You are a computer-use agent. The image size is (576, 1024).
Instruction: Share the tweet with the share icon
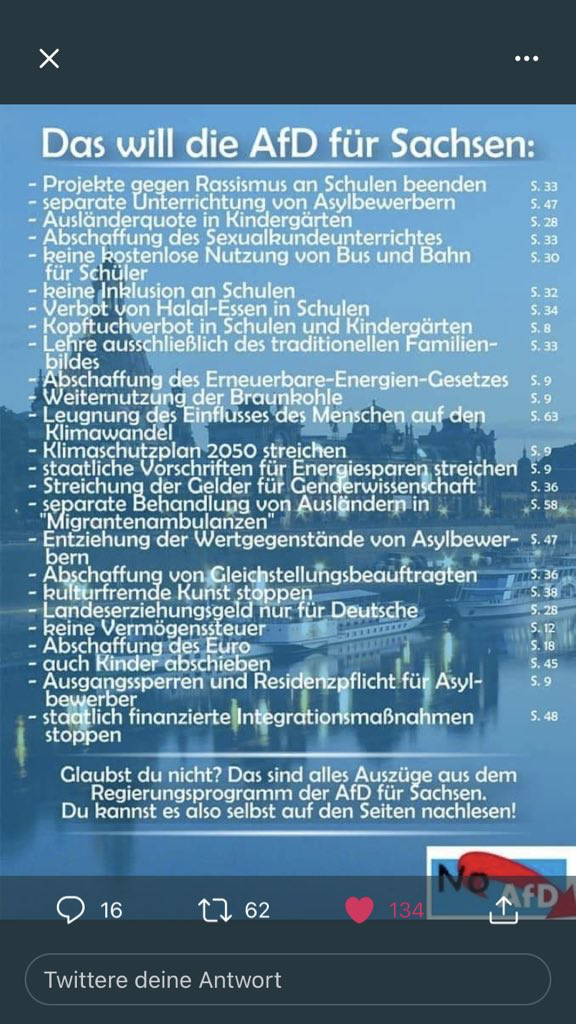click(504, 909)
